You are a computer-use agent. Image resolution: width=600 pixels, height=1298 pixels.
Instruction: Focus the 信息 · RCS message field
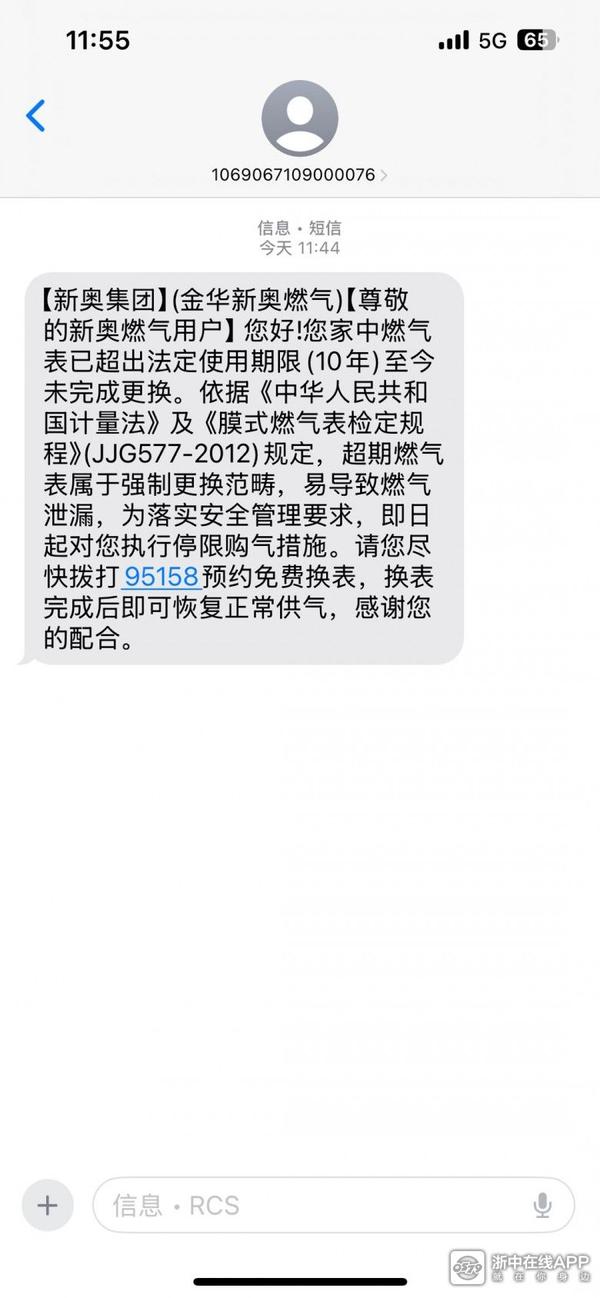click(x=310, y=1205)
